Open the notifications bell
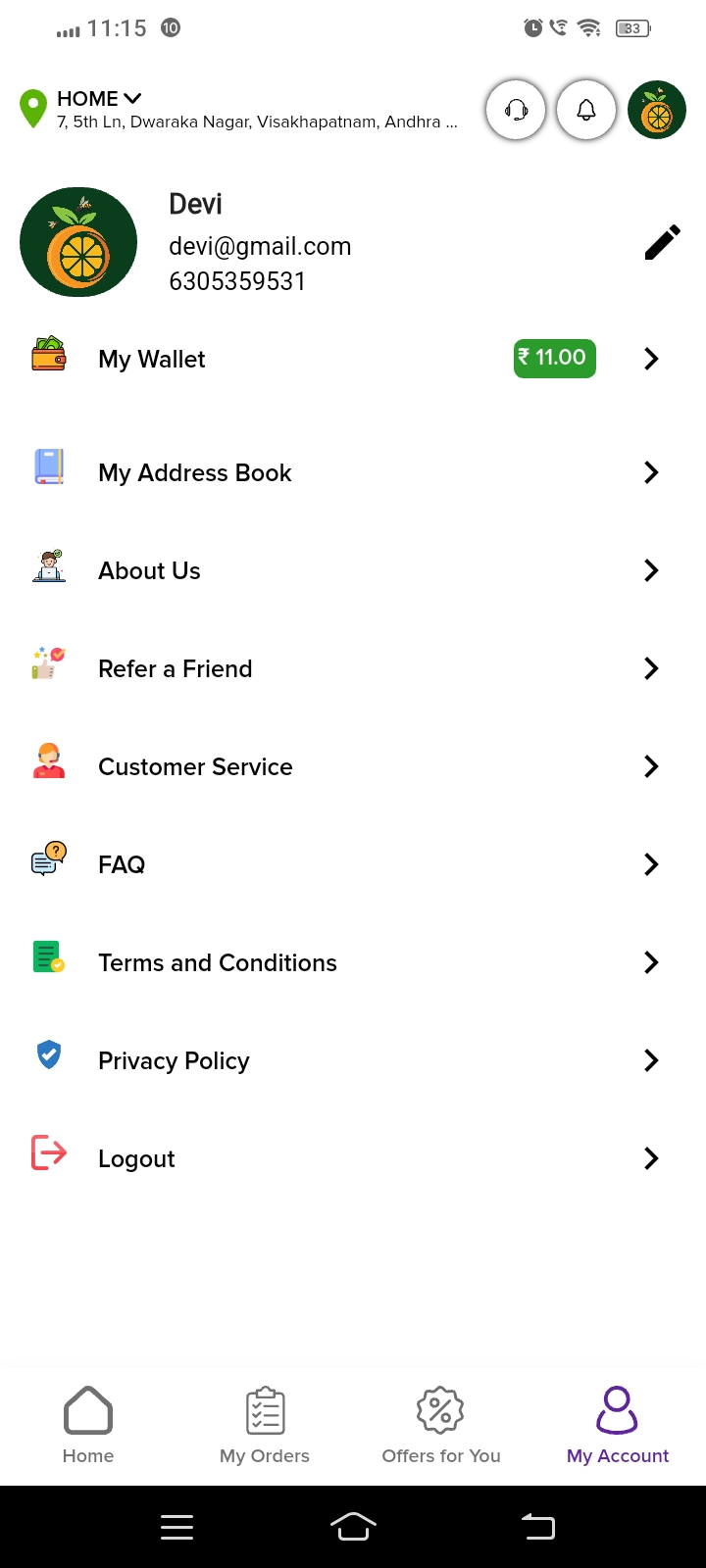 tap(586, 110)
